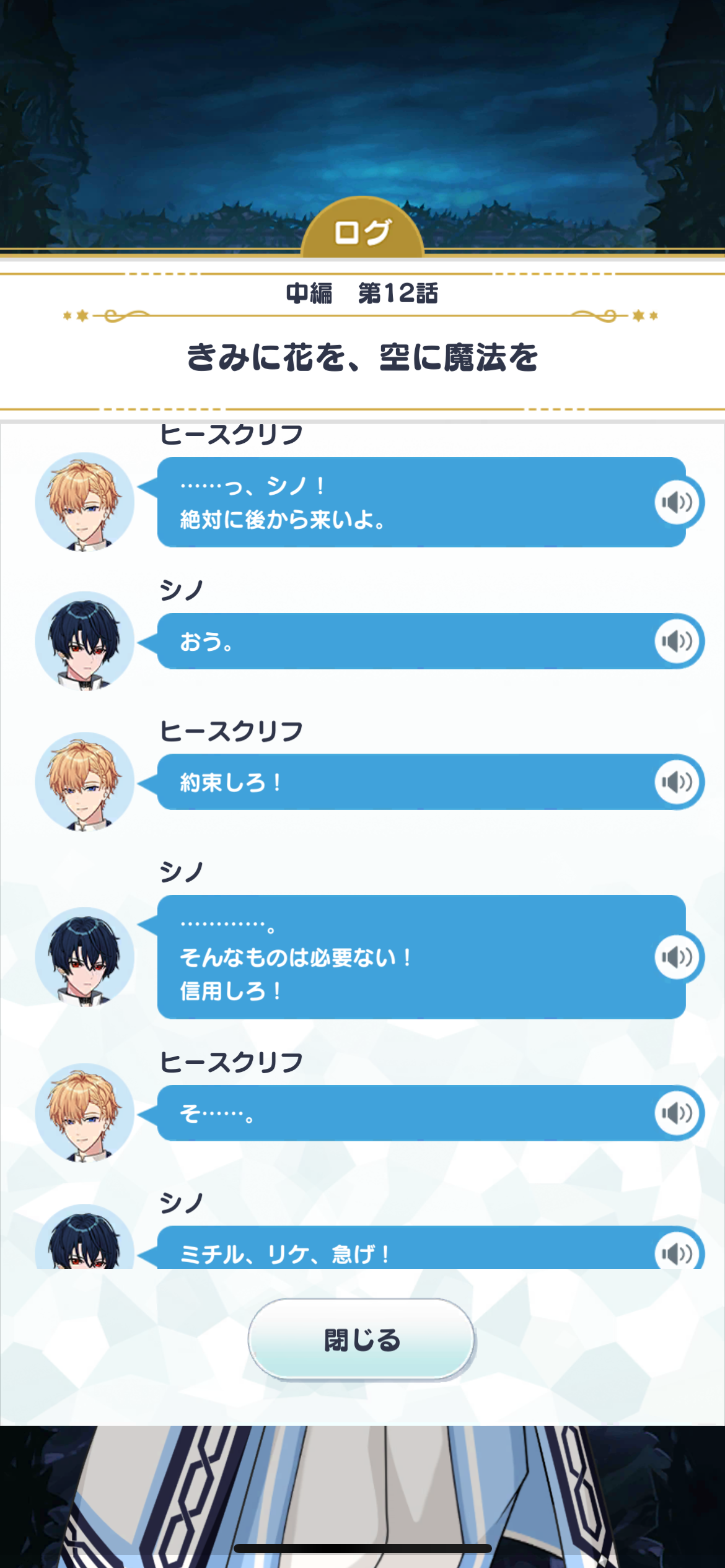725x1568 pixels.
Task: Close the log with 閉じる button
Action: pos(362,1339)
